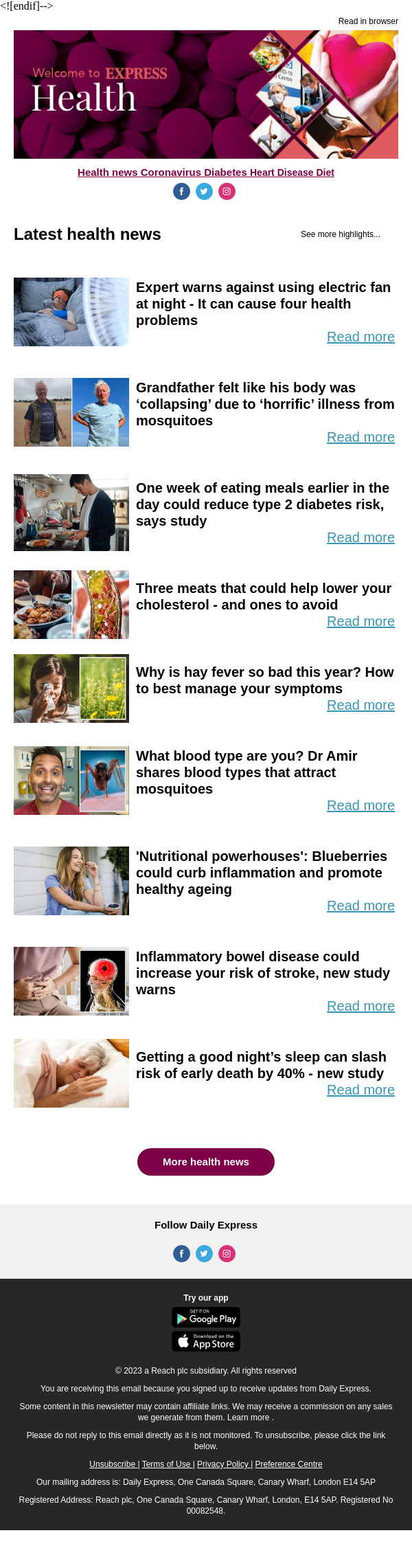This screenshot has width=412, height=1568.
Task: Read more about inflammatory bowel disease stroke risk
Action: coord(360,1006)
